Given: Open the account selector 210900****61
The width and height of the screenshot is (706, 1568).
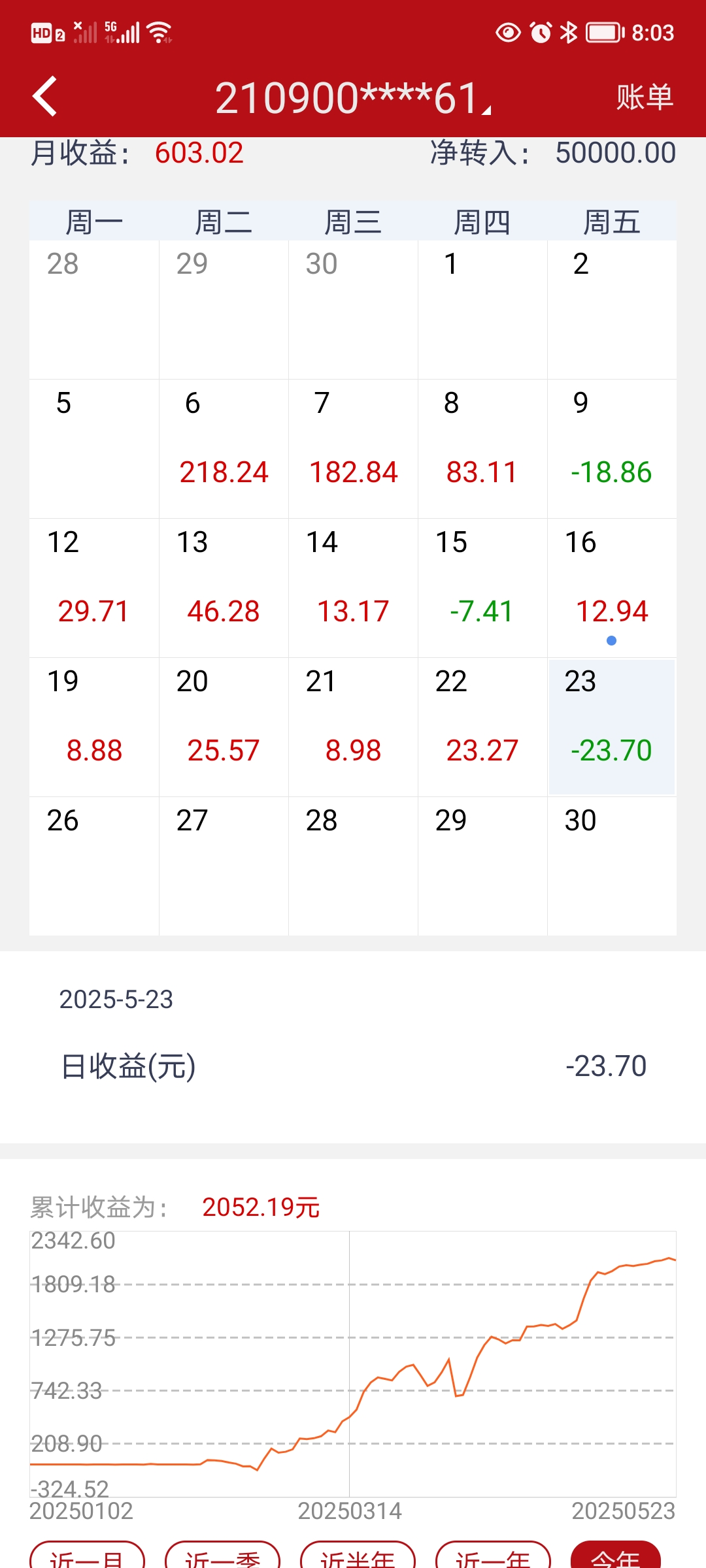Looking at the screenshot, I should (353, 98).
